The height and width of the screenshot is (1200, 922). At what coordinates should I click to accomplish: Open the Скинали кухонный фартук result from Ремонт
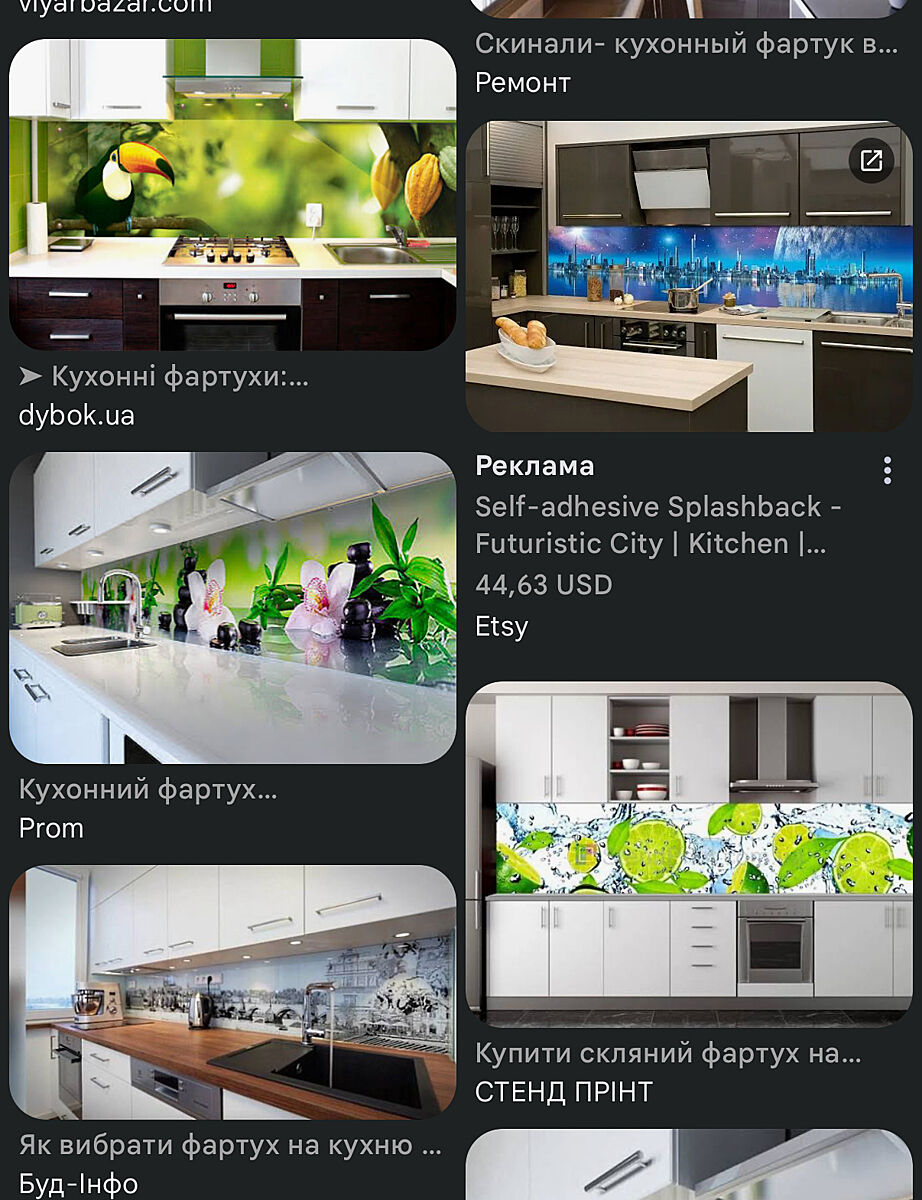pos(686,44)
